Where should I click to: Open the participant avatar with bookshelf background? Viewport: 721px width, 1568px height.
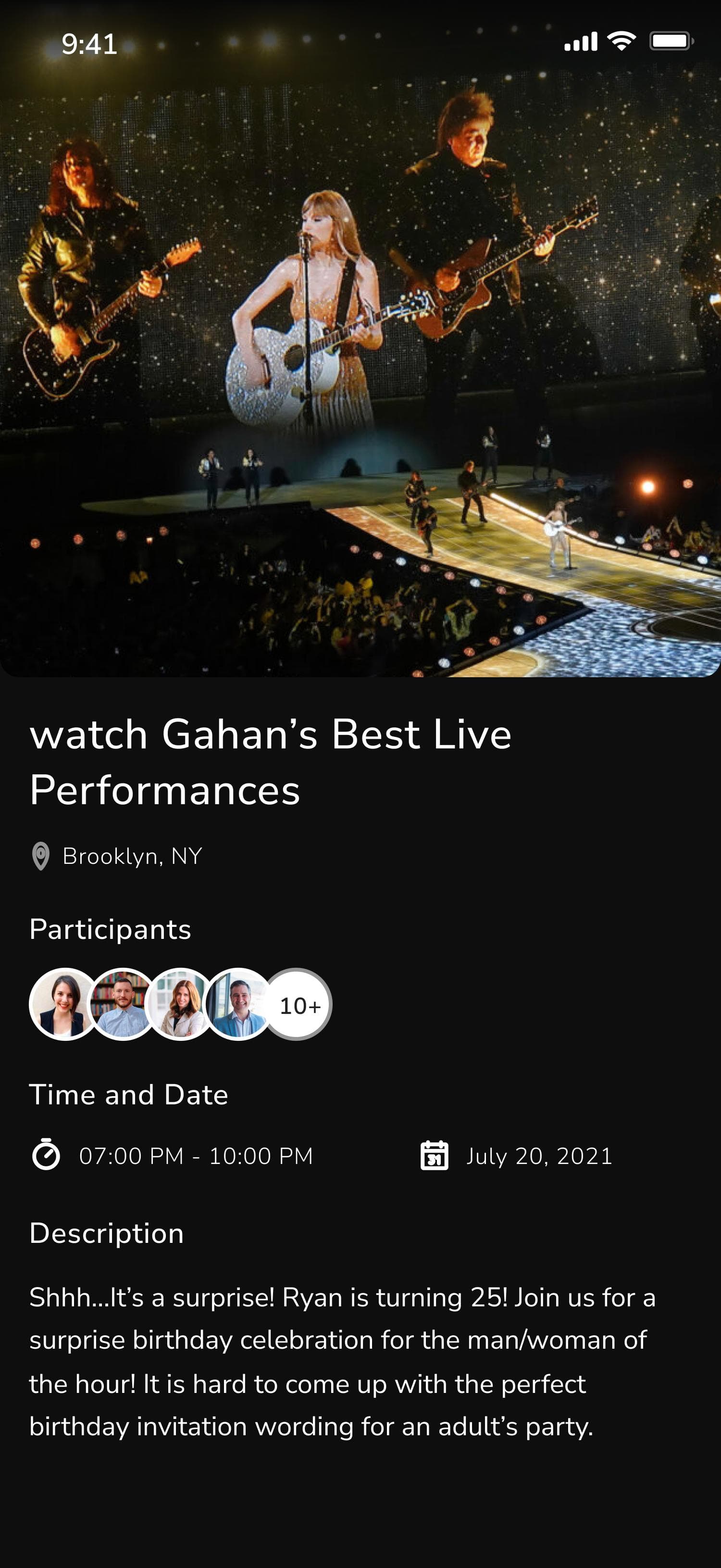pyautogui.click(x=122, y=1004)
